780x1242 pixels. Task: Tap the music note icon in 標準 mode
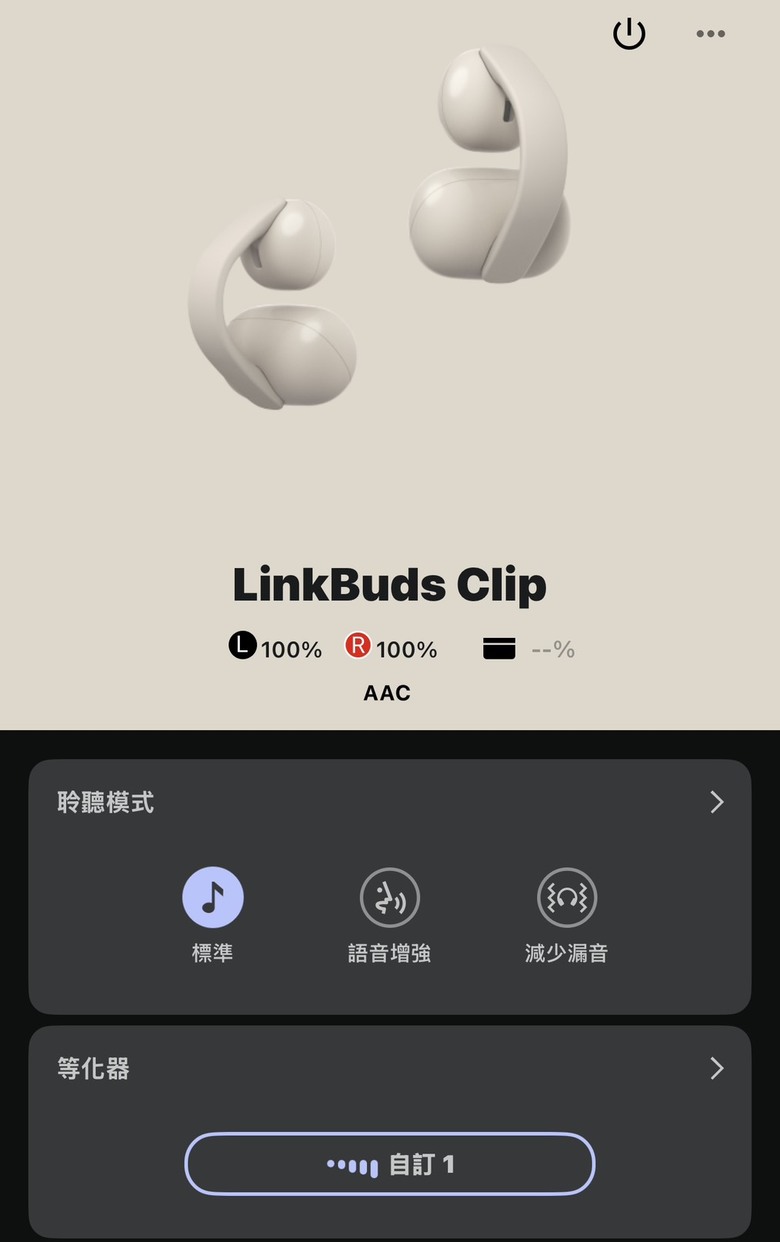pos(212,897)
